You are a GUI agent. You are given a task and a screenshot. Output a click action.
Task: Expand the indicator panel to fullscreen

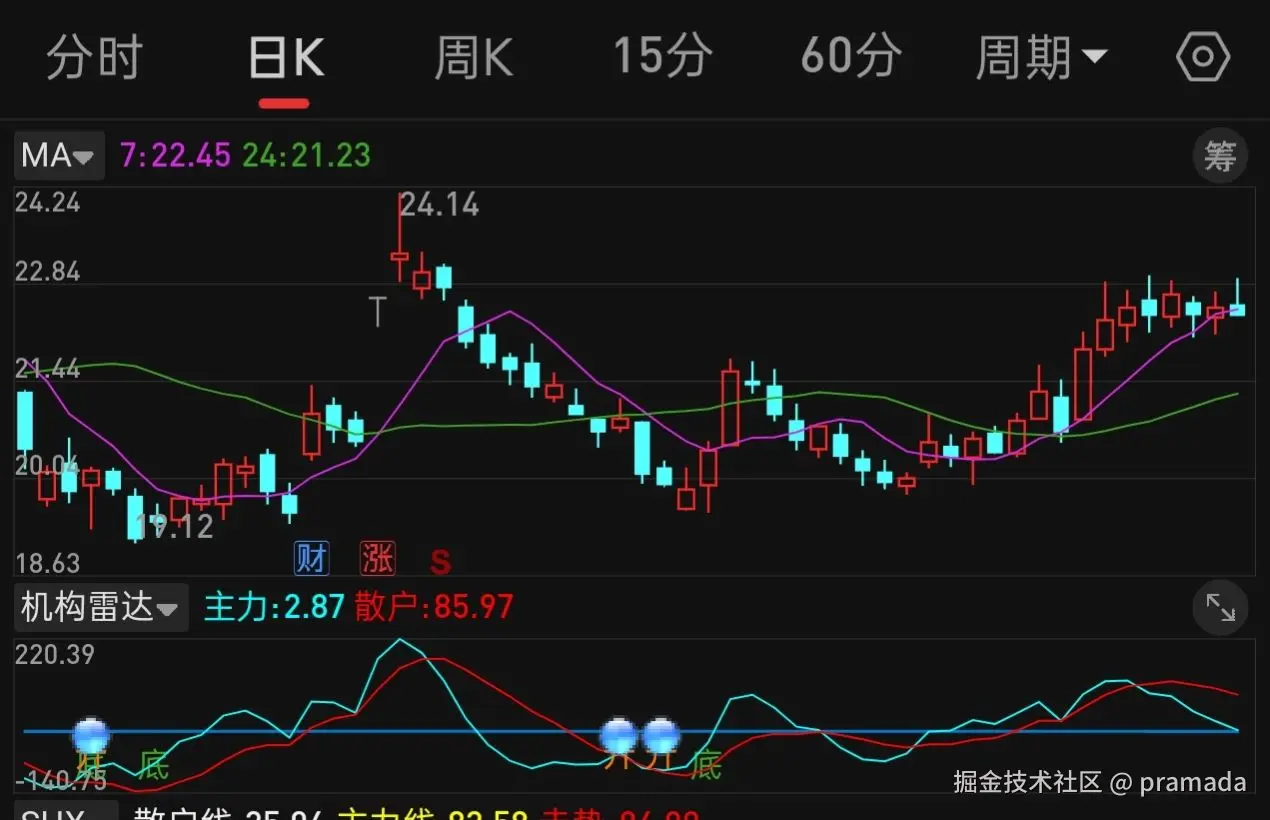[x=1220, y=607]
